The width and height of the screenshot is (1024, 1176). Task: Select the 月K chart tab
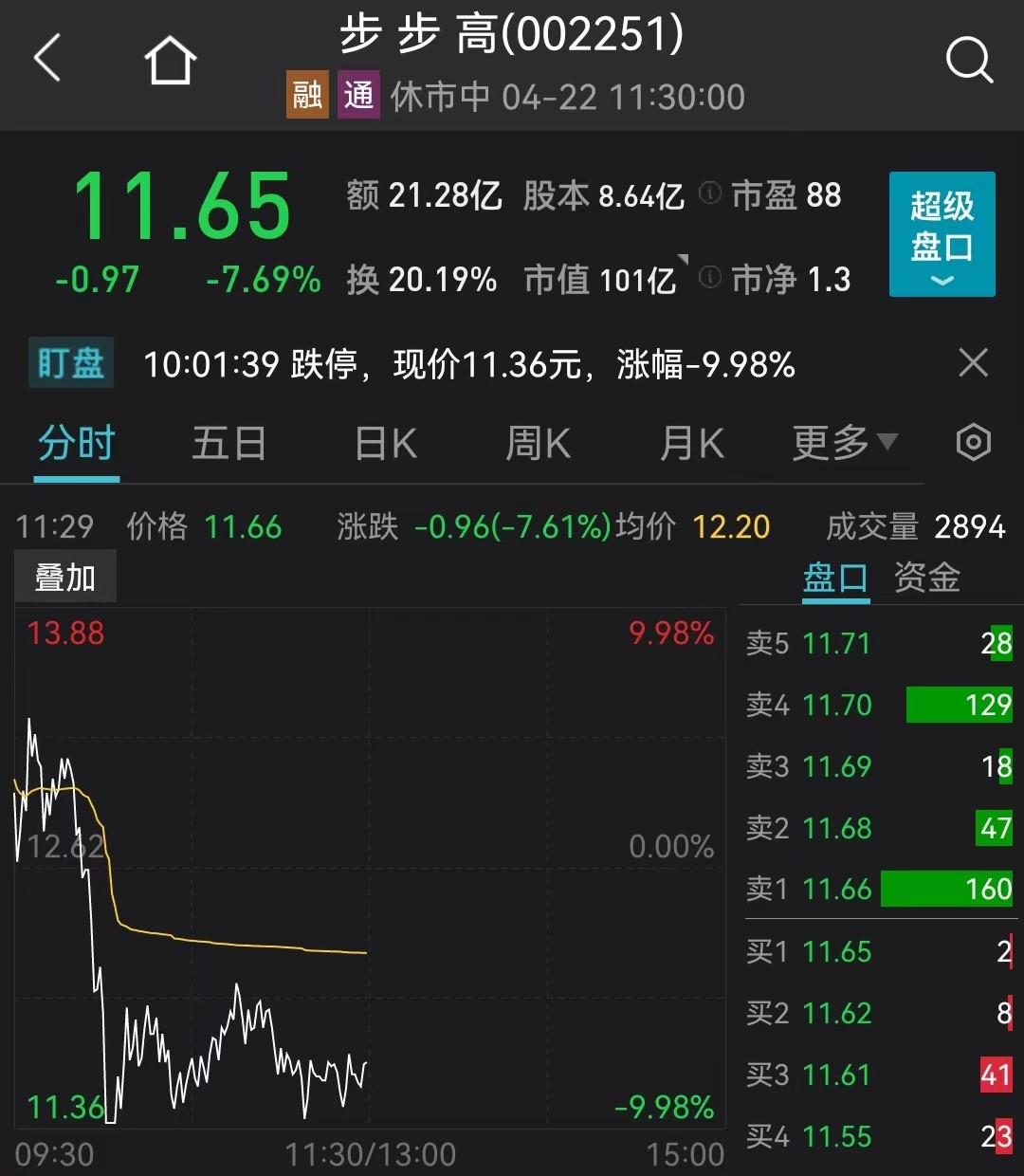pos(692,444)
